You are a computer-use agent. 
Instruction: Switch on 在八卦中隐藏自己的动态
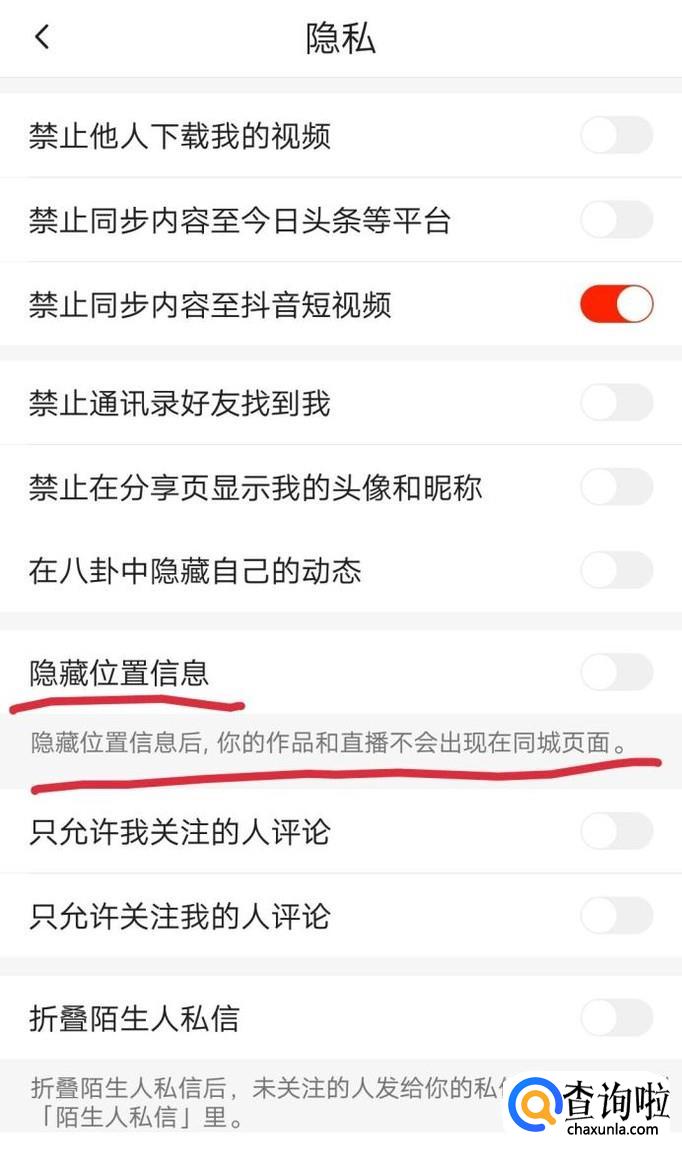point(616,571)
